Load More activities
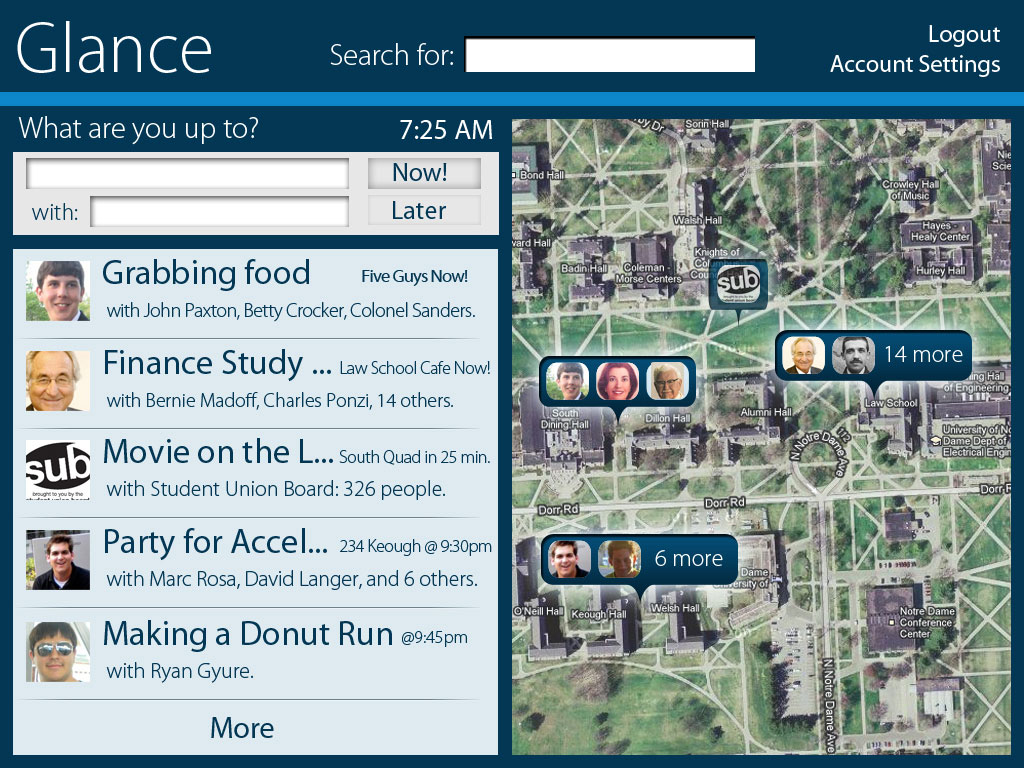Image resolution: width=1024 pixels, height=768 pixels. 242,728
